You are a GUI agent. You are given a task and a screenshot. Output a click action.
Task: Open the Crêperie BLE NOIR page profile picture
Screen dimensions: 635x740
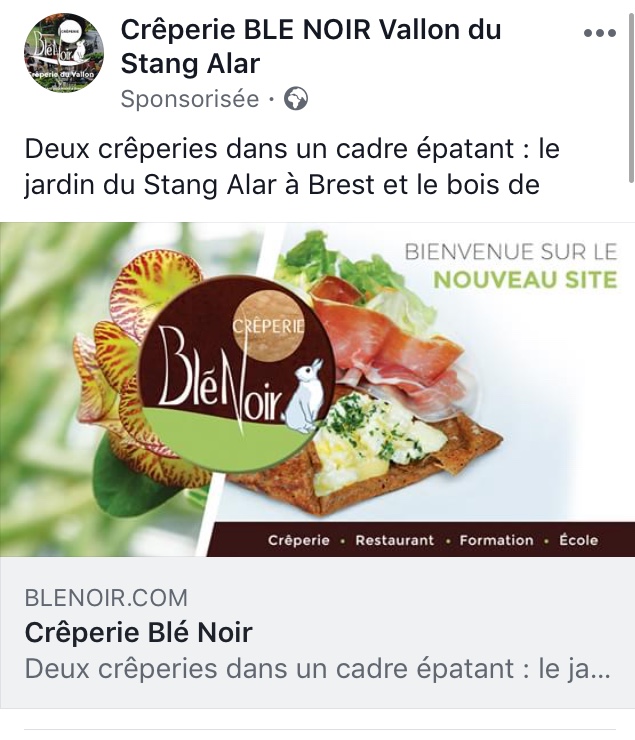click(64, 53)
